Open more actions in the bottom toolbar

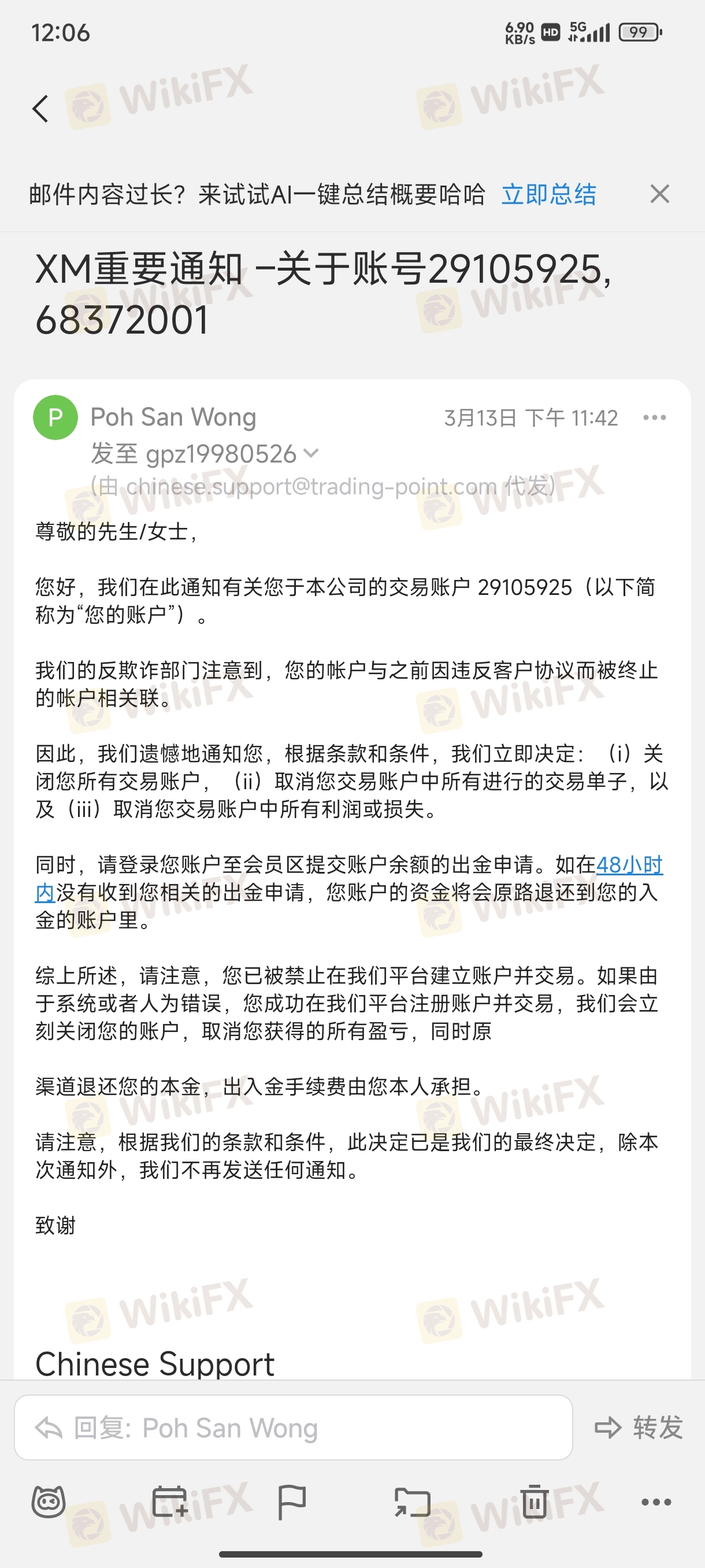pyautogui.click(x=656, y=1502)
